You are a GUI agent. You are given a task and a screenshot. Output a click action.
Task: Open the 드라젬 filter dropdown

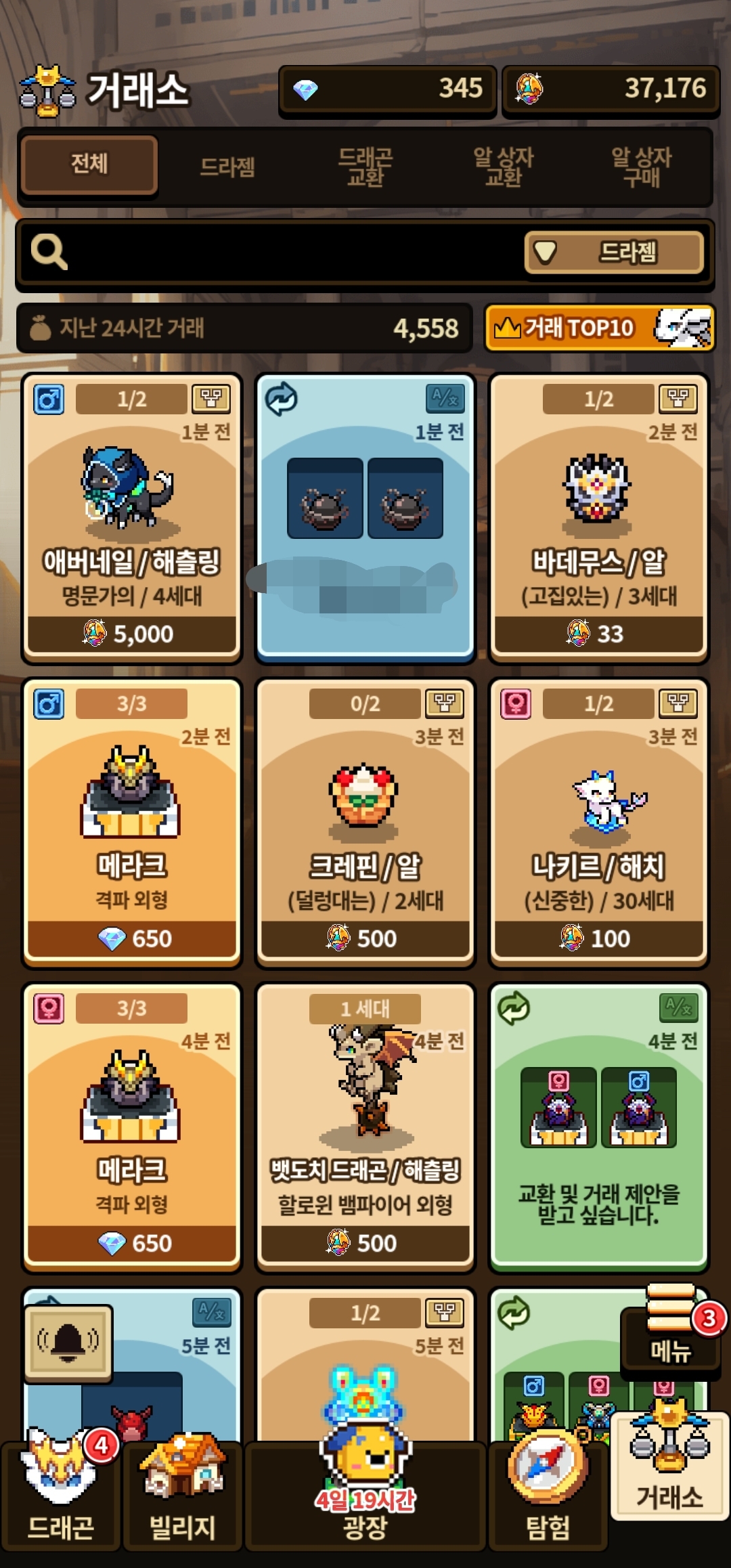coord(614,253)
